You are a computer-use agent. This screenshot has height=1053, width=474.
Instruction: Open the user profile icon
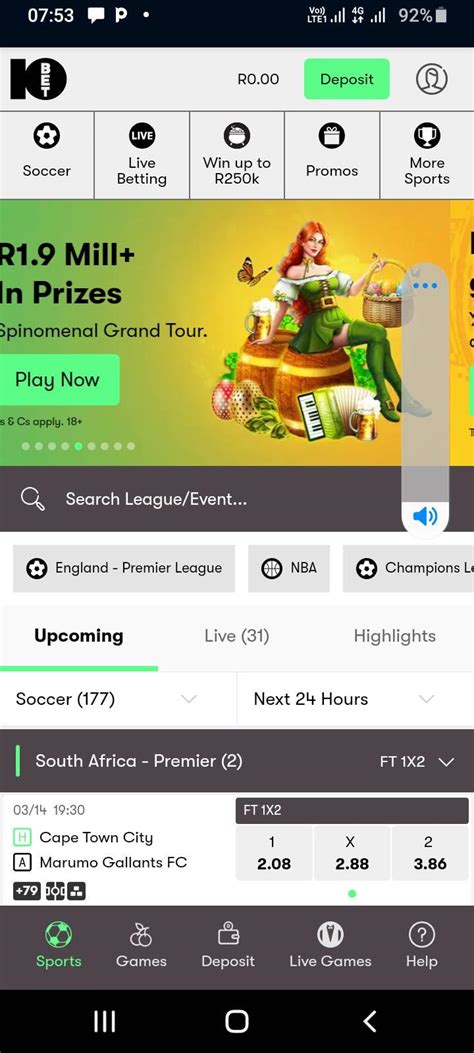click(x=432, y=79)
